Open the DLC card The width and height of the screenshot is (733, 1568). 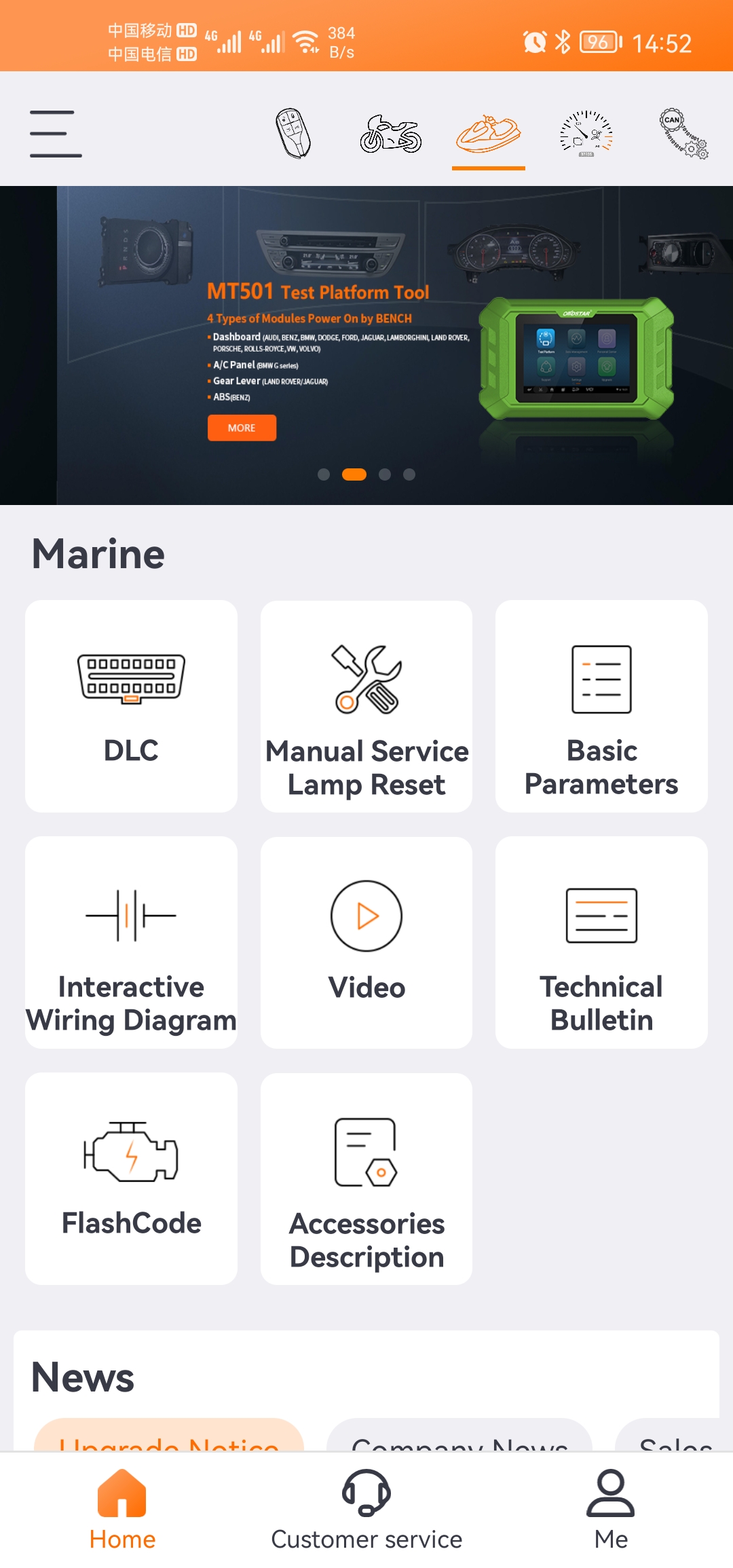131,706
